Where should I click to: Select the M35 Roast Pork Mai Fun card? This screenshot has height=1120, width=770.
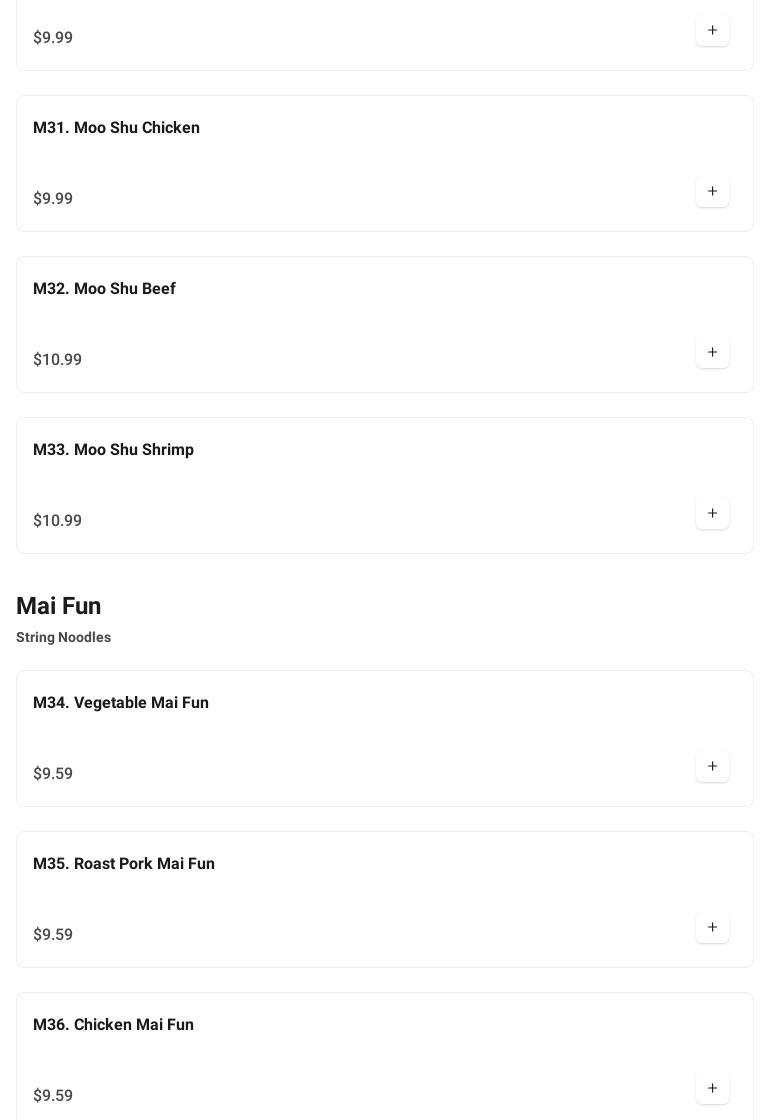coord(124,864)
